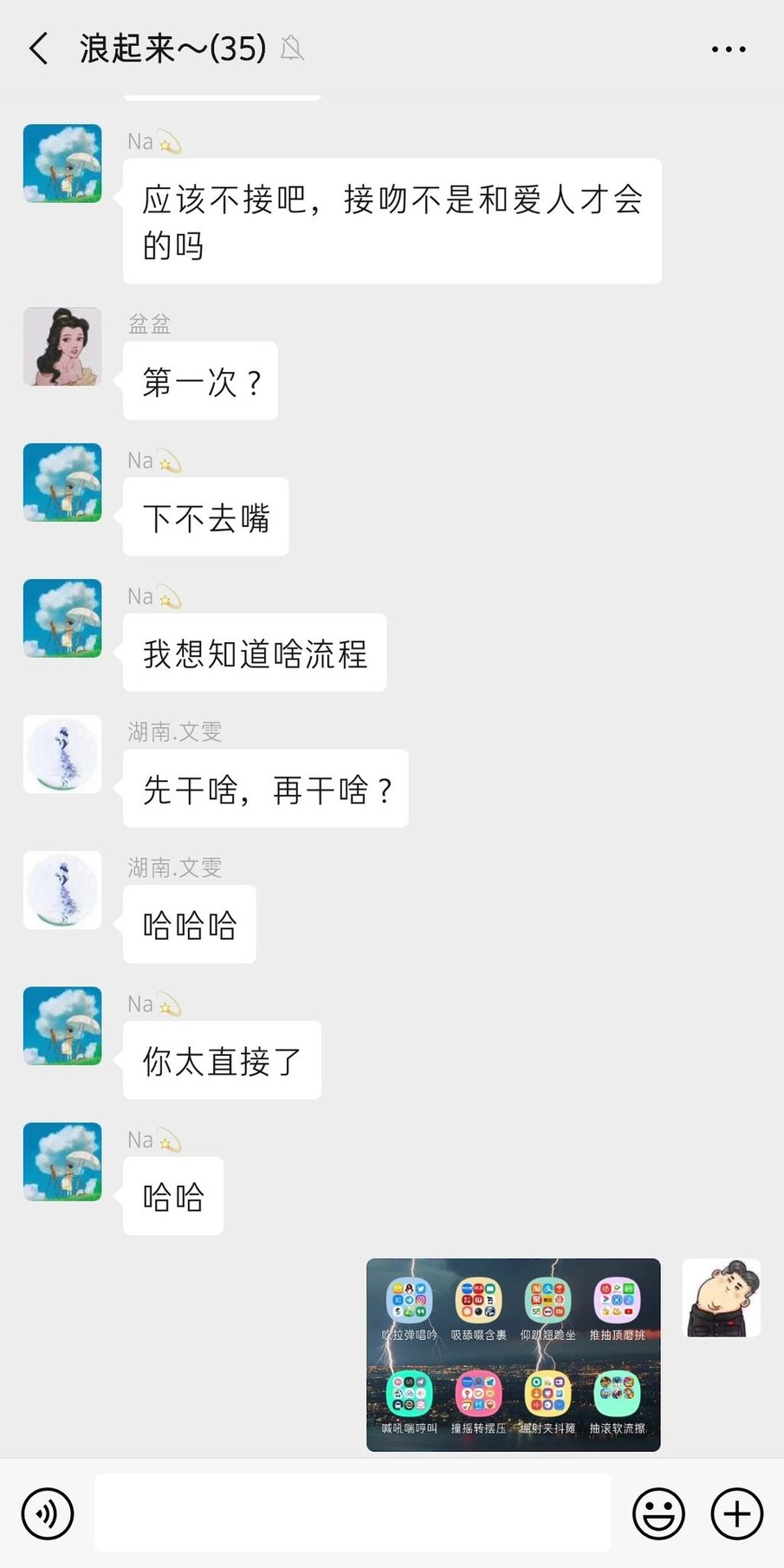The image size is (784, 1568).
Task: Go back from the group chat
Action: coord(39,49)
